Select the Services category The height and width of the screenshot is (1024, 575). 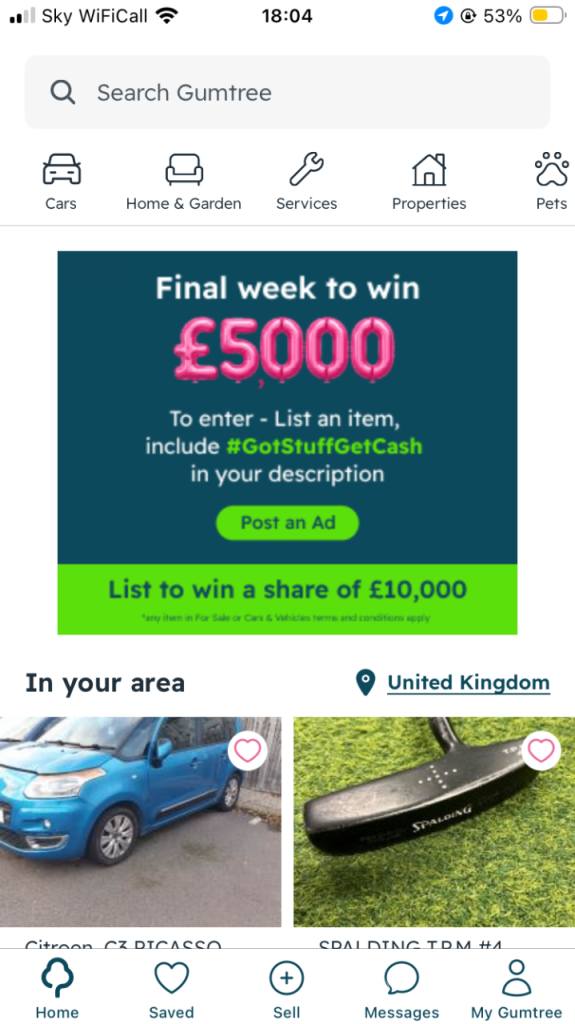[x=306, y=182]
